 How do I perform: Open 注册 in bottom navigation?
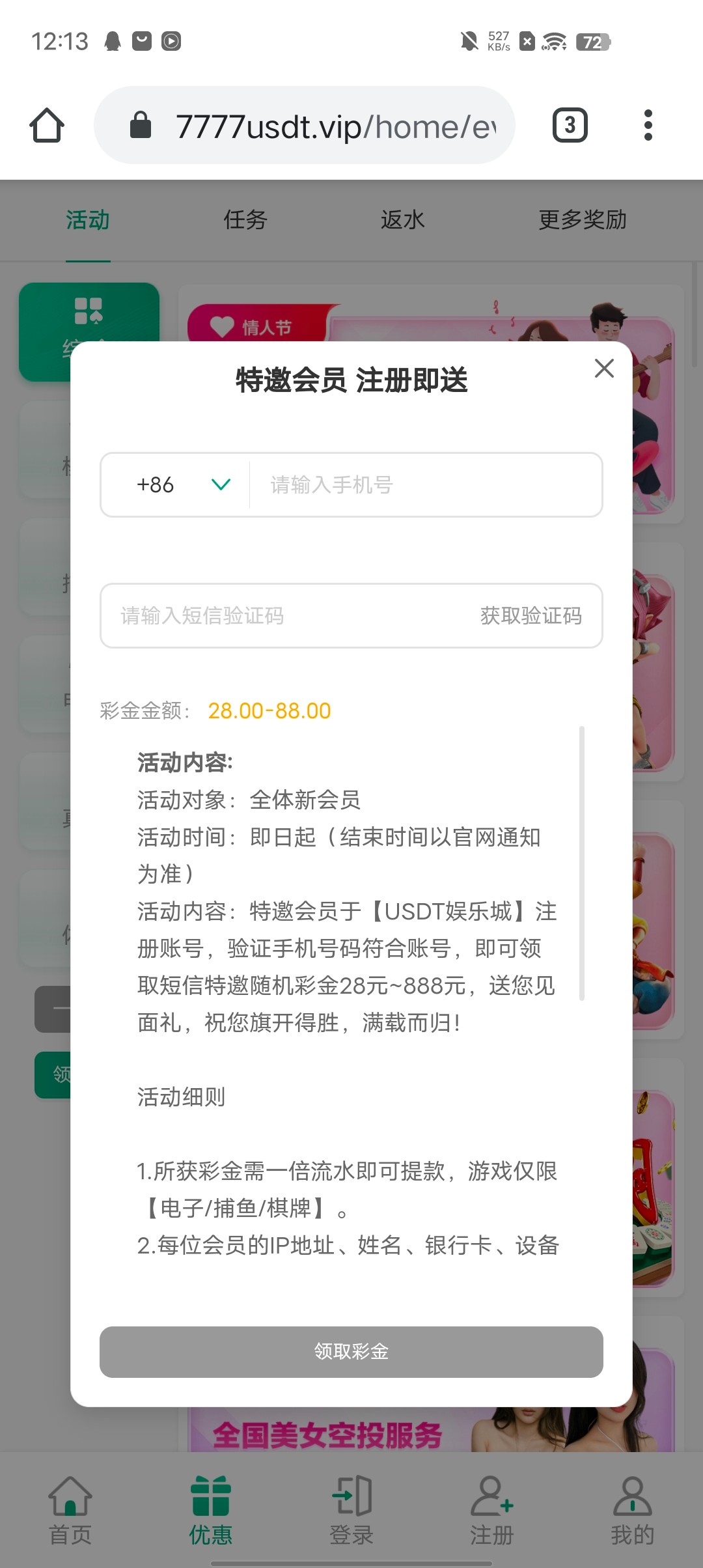[492, 1511]
